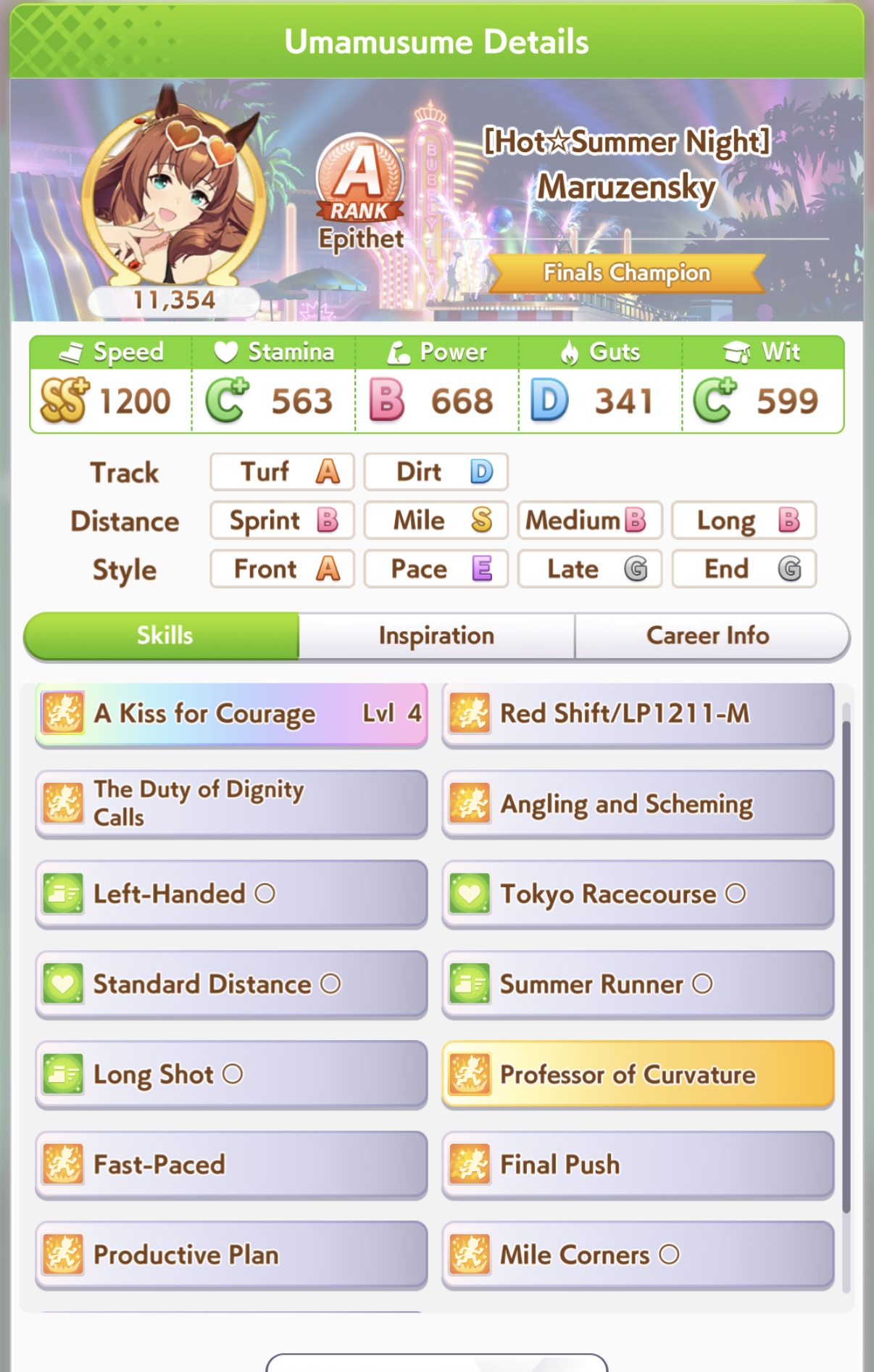The width and height of the screenshot is (874, 1372).
Task: View A Kiss for Courage skill details
Action: (x=231, y=714)
